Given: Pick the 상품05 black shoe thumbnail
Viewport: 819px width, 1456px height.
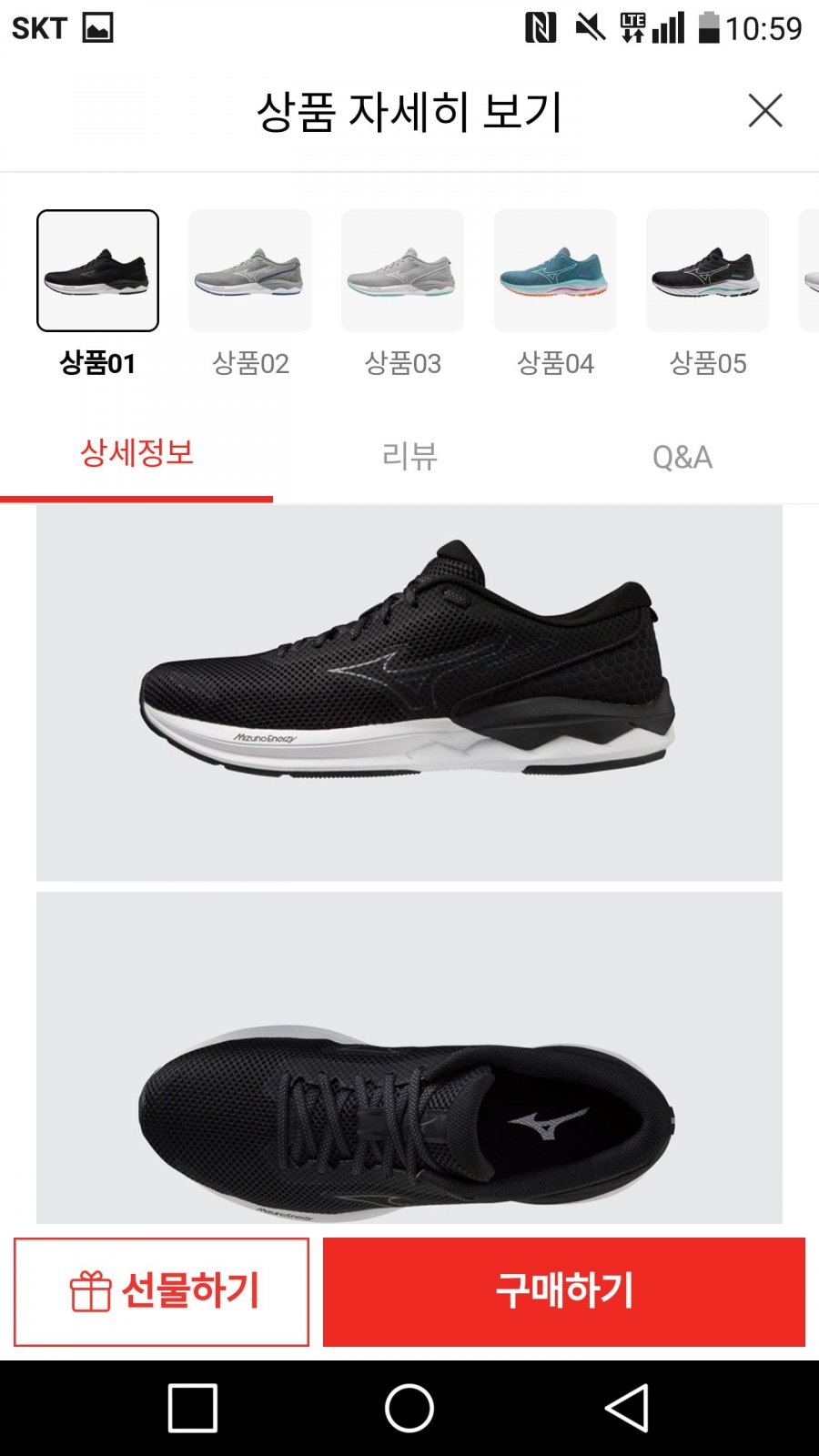Looking at the screenshot, I should pos(707,270).
